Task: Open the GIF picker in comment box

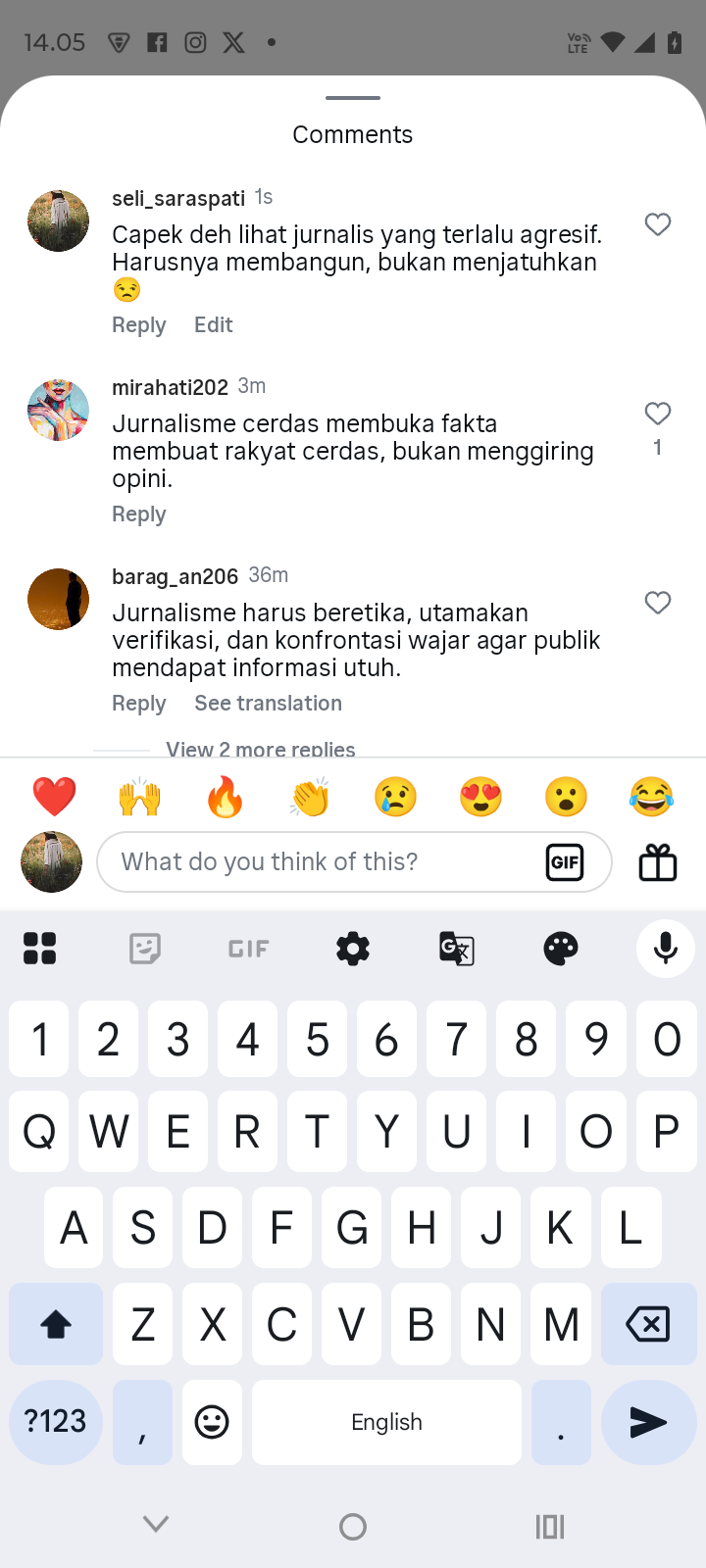Action: pos(565,862)
